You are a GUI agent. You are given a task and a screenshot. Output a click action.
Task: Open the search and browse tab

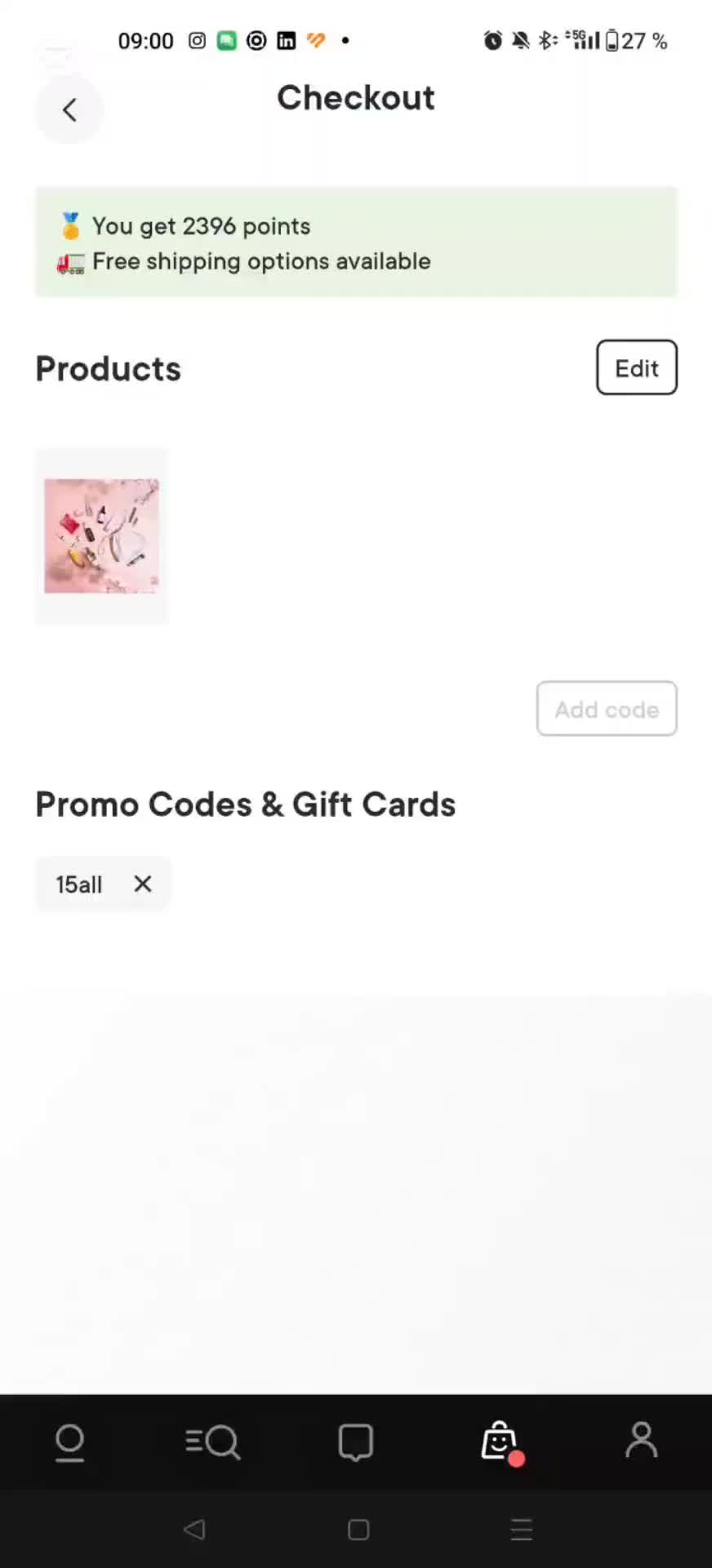pos(212,1442)
